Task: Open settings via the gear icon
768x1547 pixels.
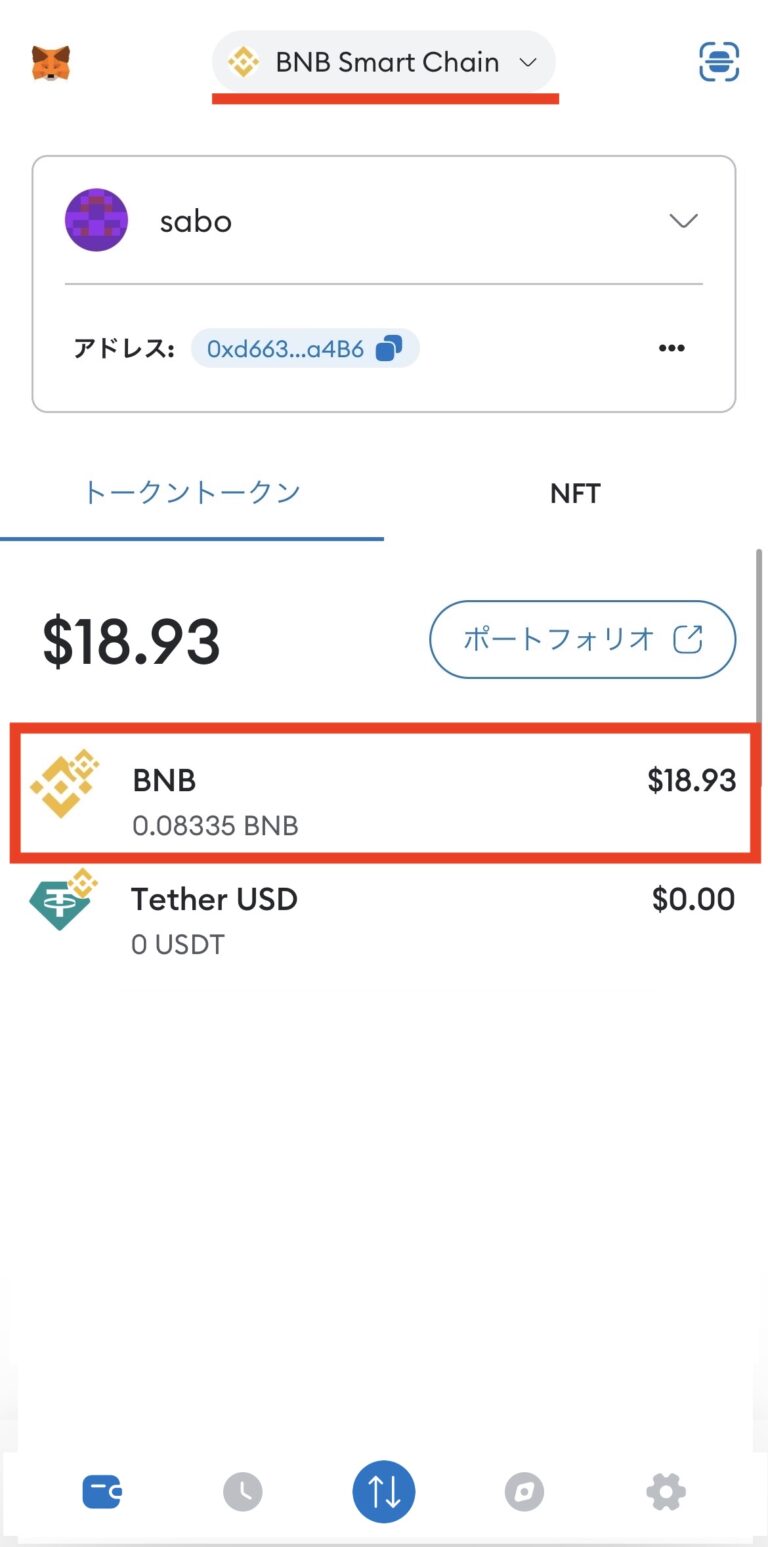Action: (666, 1491)
